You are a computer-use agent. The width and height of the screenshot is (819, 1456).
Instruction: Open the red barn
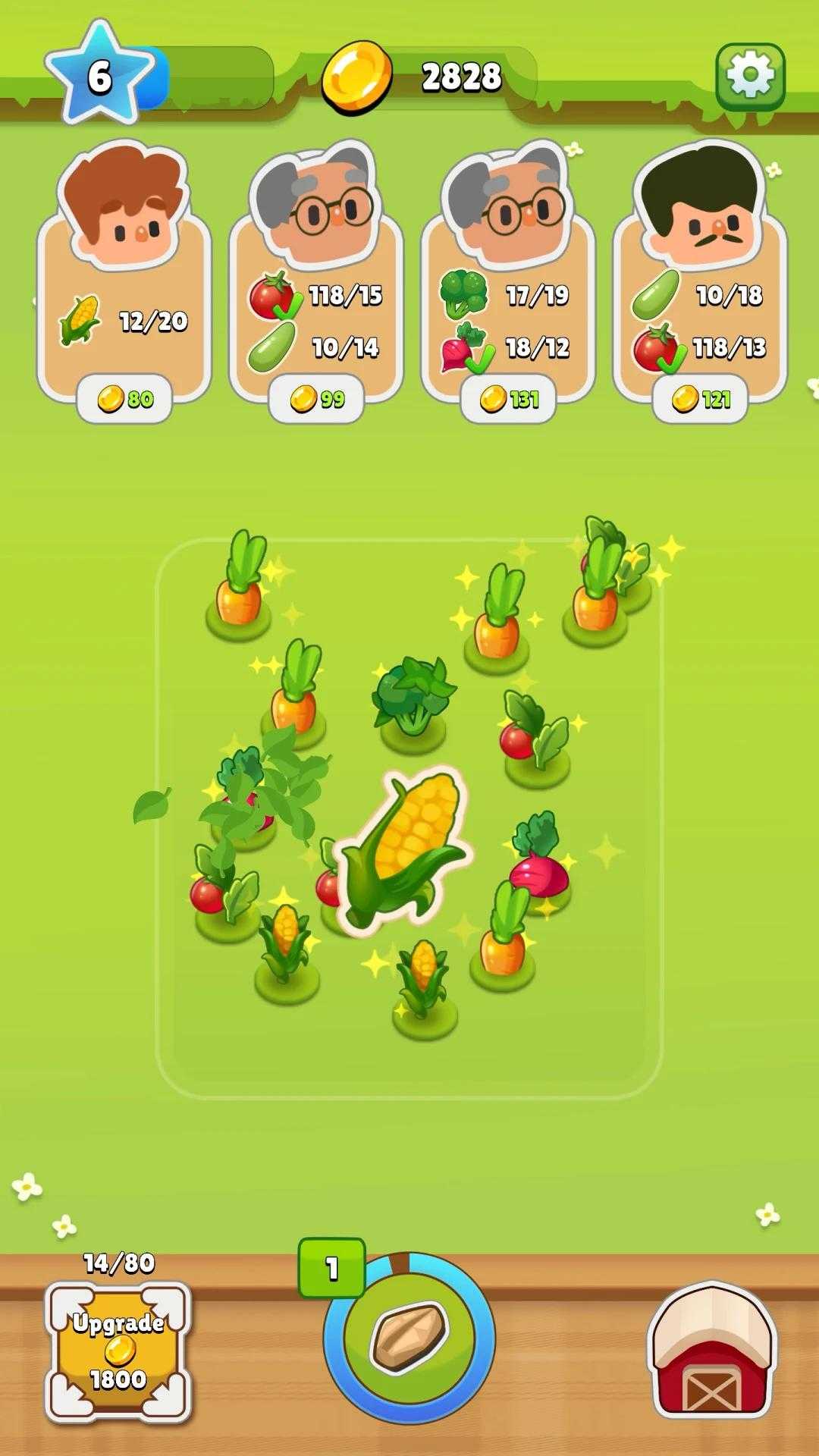click(x=711, y=1351)
